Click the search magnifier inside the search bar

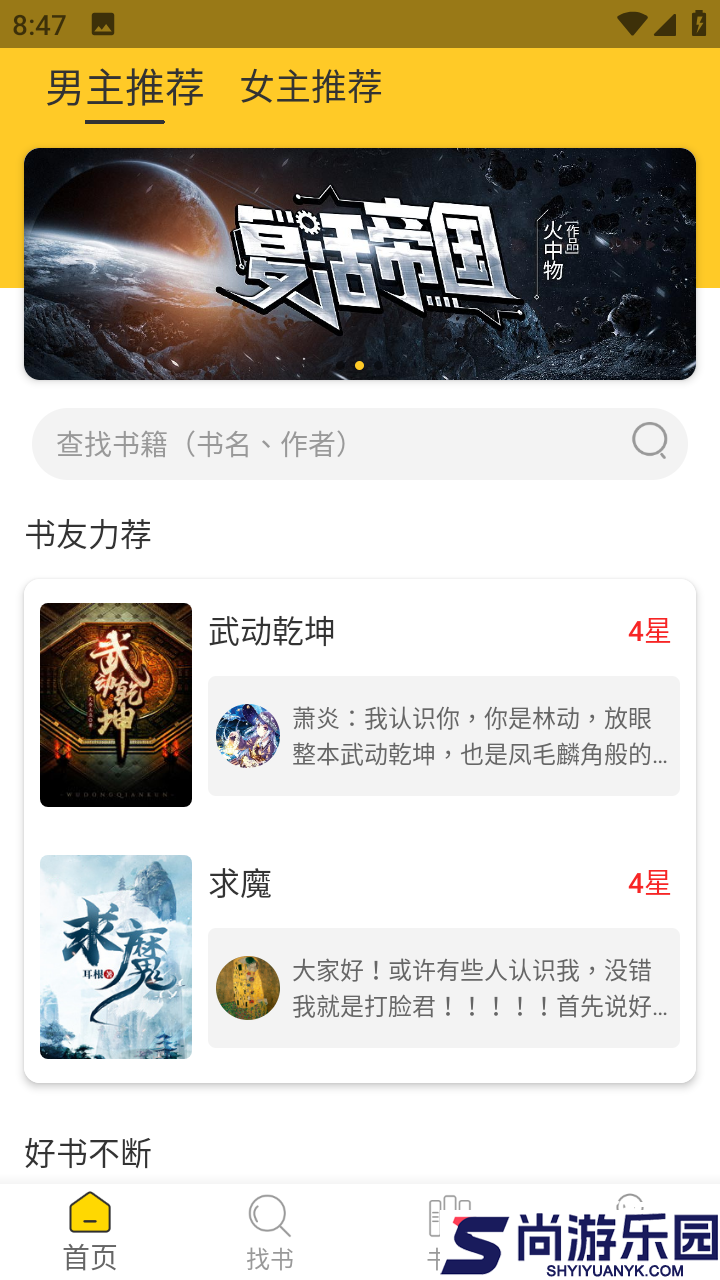click(649, 443)
